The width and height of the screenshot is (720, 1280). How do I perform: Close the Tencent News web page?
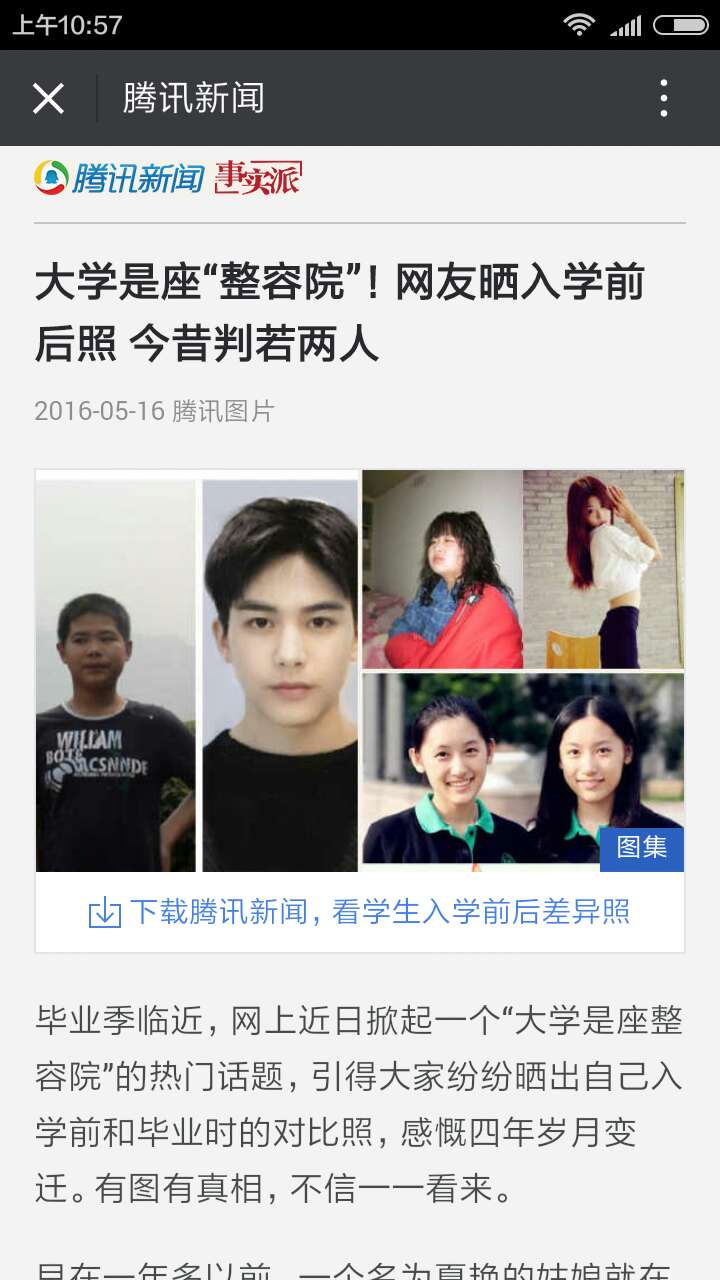coord(48,98)
